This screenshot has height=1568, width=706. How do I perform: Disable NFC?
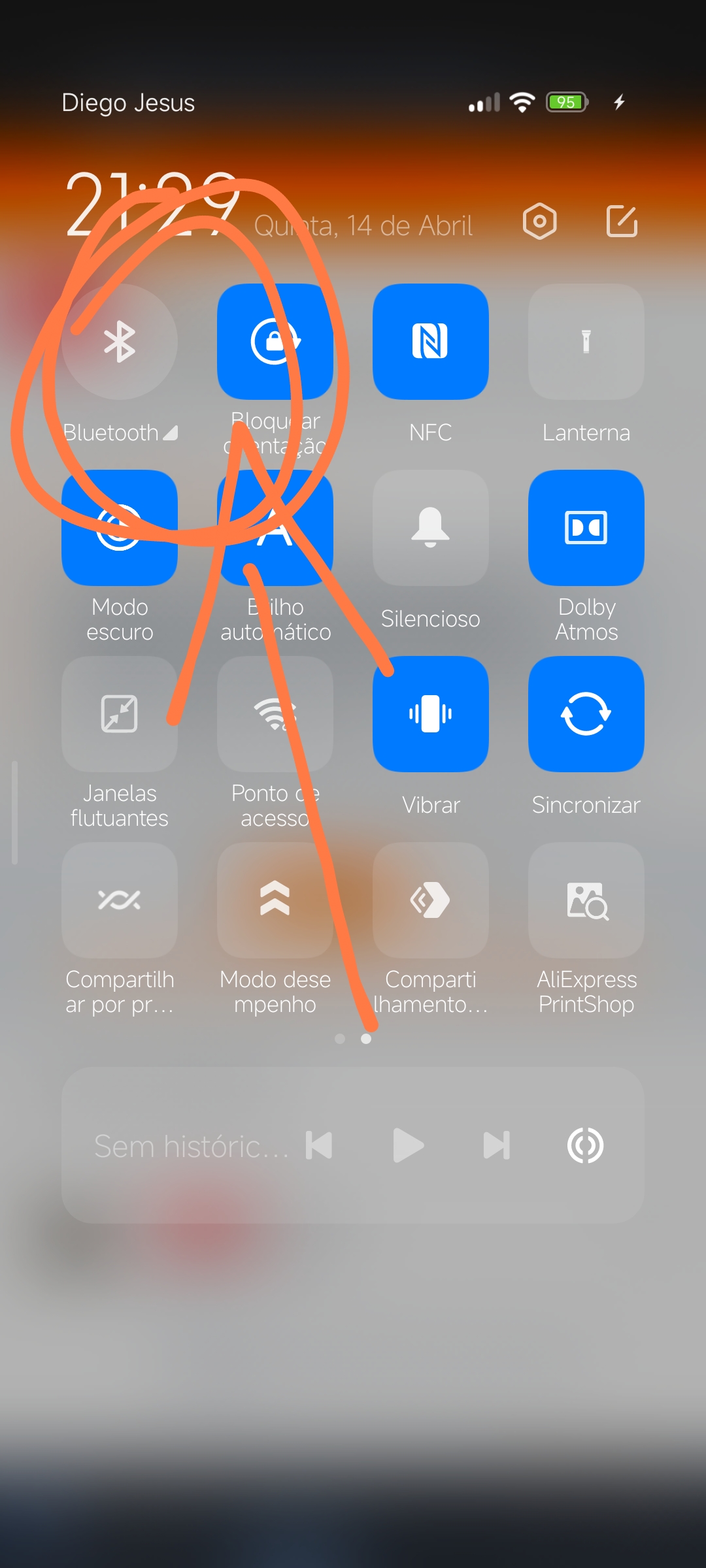pyautogui.click(x=431, y=342)
